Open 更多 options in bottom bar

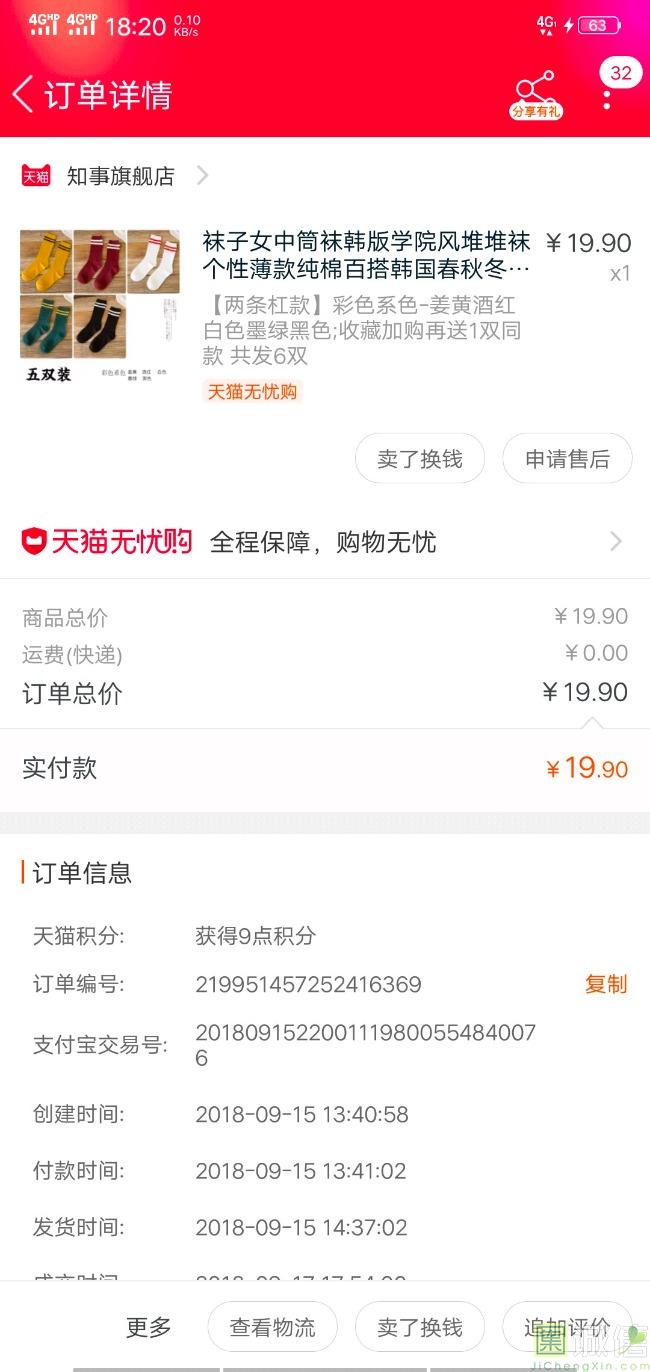(x=149, y=1327)
